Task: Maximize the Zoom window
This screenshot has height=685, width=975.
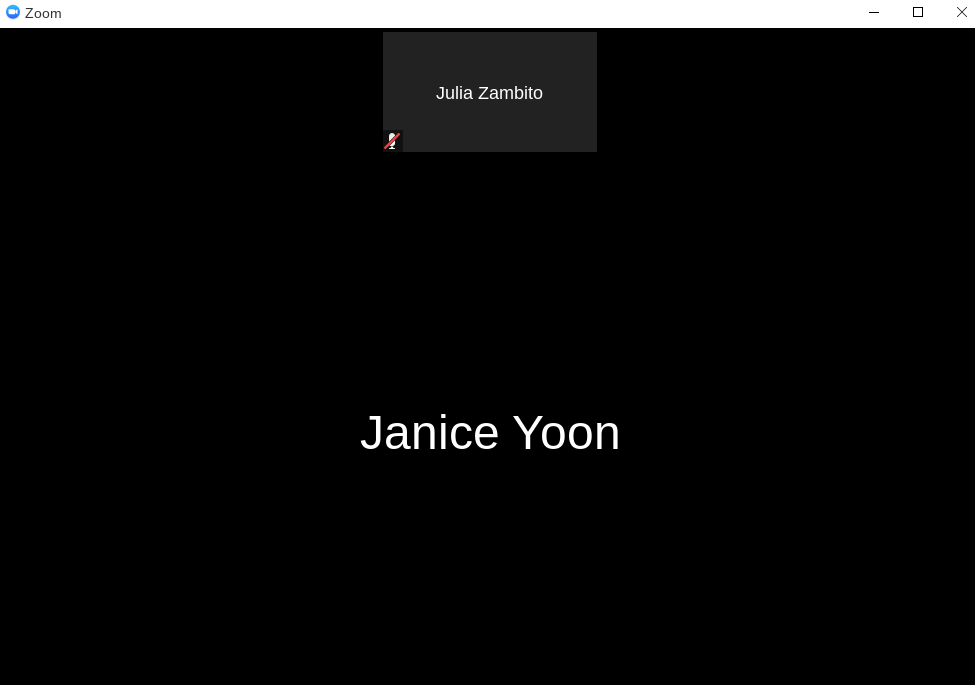Action: tap(918, 13)
